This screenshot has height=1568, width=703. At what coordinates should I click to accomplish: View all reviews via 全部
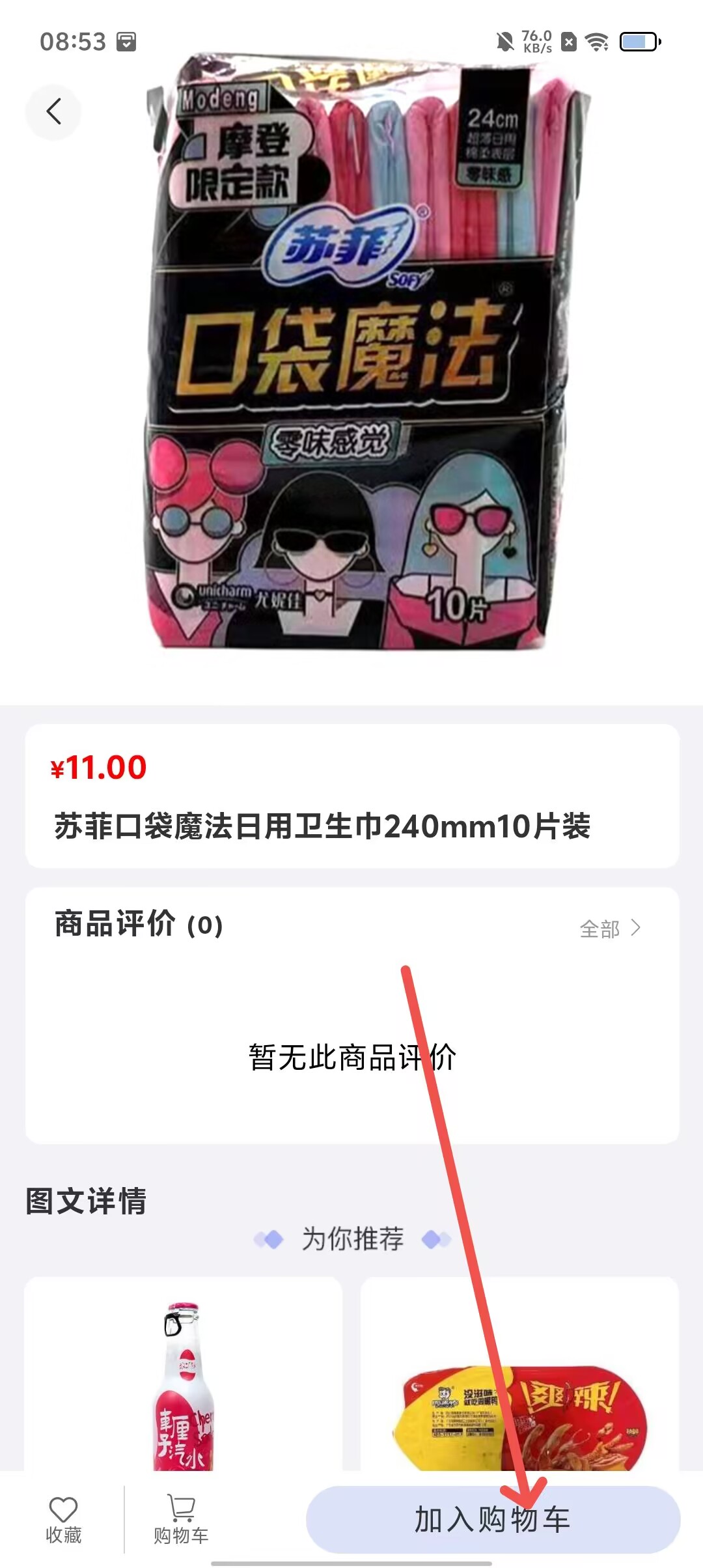click(609, 928)
